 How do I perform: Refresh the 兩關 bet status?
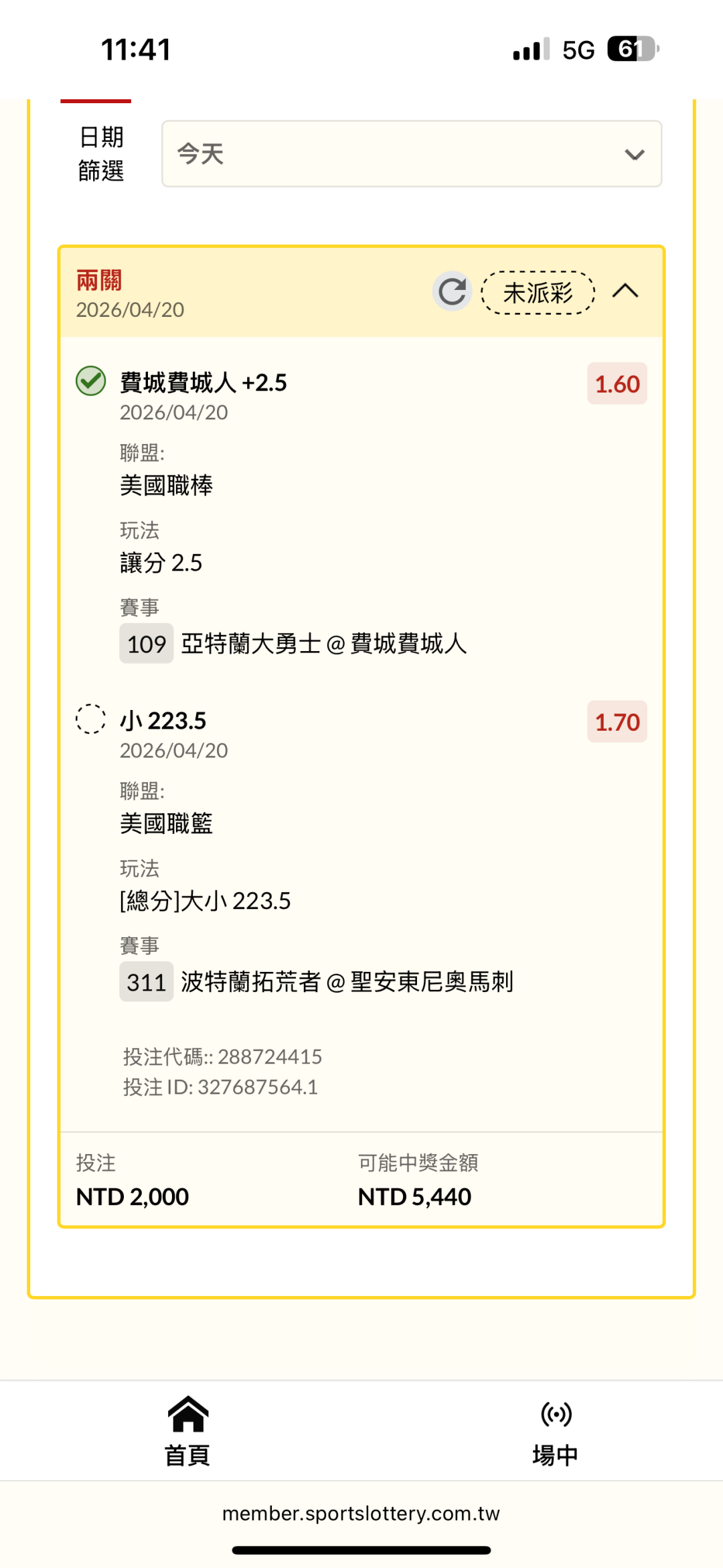pyautogui.click(x=452, y=291)
